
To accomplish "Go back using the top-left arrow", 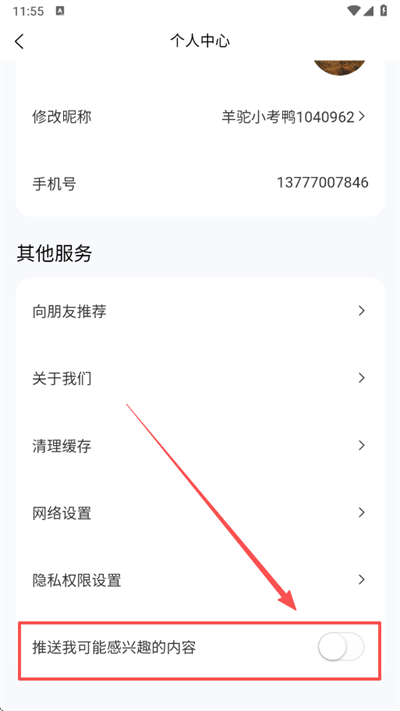I will pyautogui.click(x=19, y=41).
